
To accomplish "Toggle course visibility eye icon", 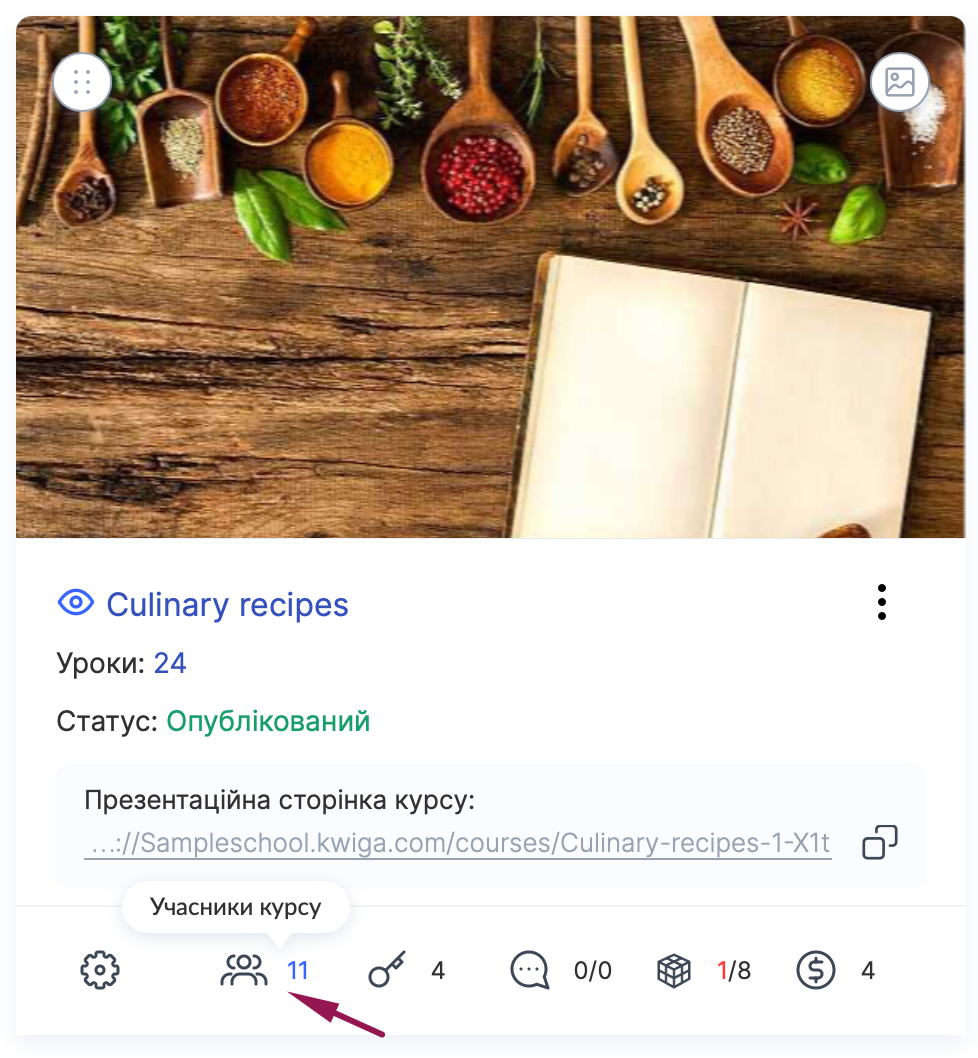I will click(76, 603).
